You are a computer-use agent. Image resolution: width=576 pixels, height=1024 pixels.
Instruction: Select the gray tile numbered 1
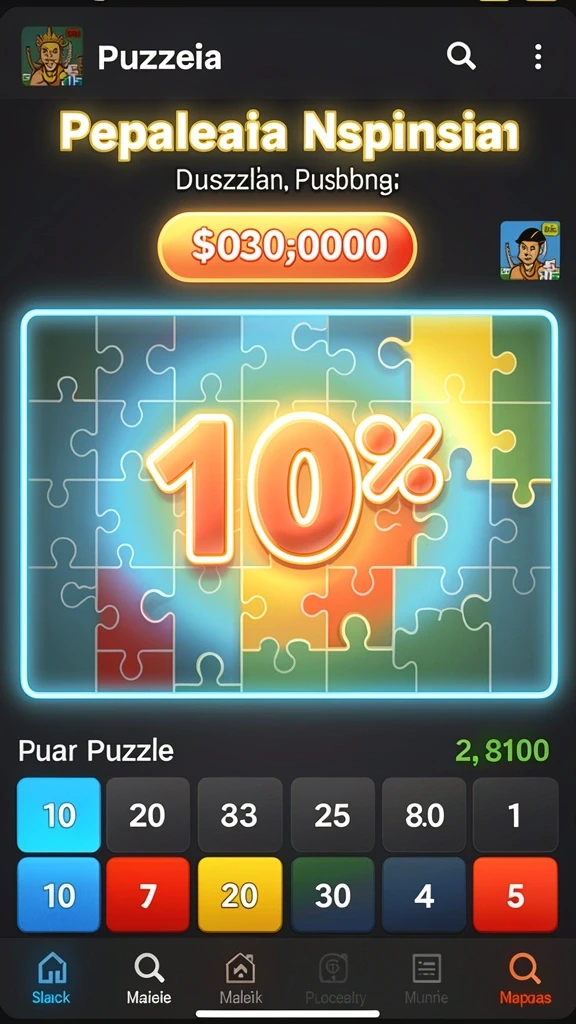point(515,815)
